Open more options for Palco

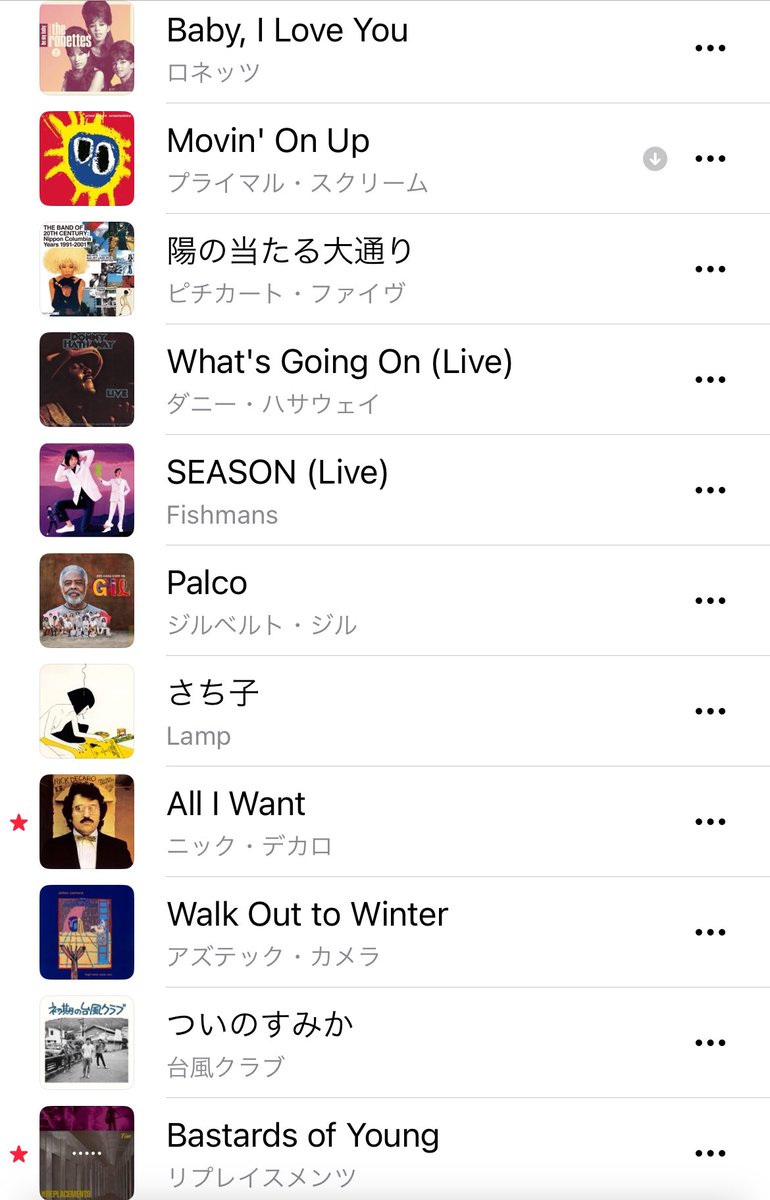(x=710, y=601)
